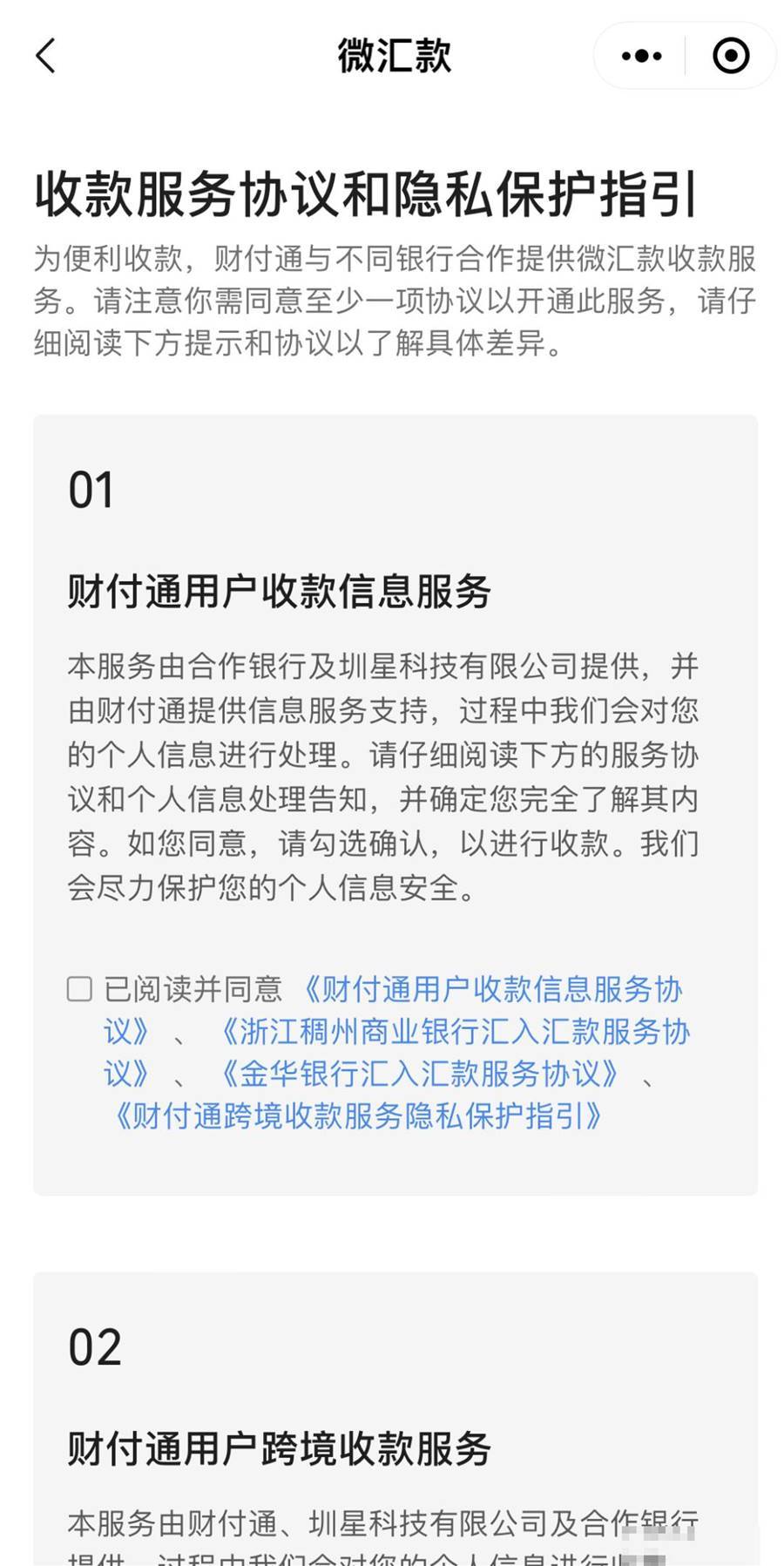The width and height of the screenshot is (784, 1566).
Task: Close the mini program with the circle button
Action: 730,56
